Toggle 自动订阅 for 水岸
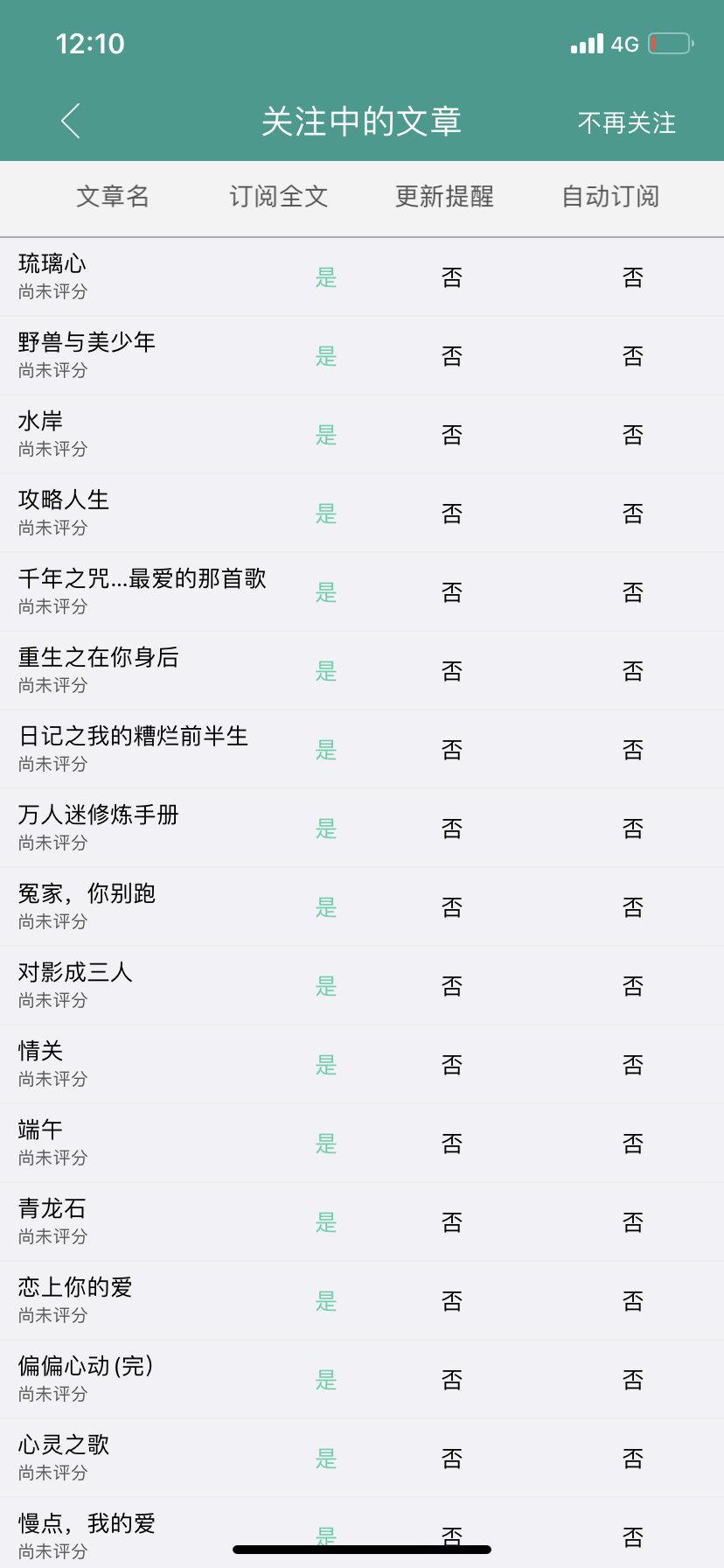Screen dimensions: 724x1568 (633, 436)
